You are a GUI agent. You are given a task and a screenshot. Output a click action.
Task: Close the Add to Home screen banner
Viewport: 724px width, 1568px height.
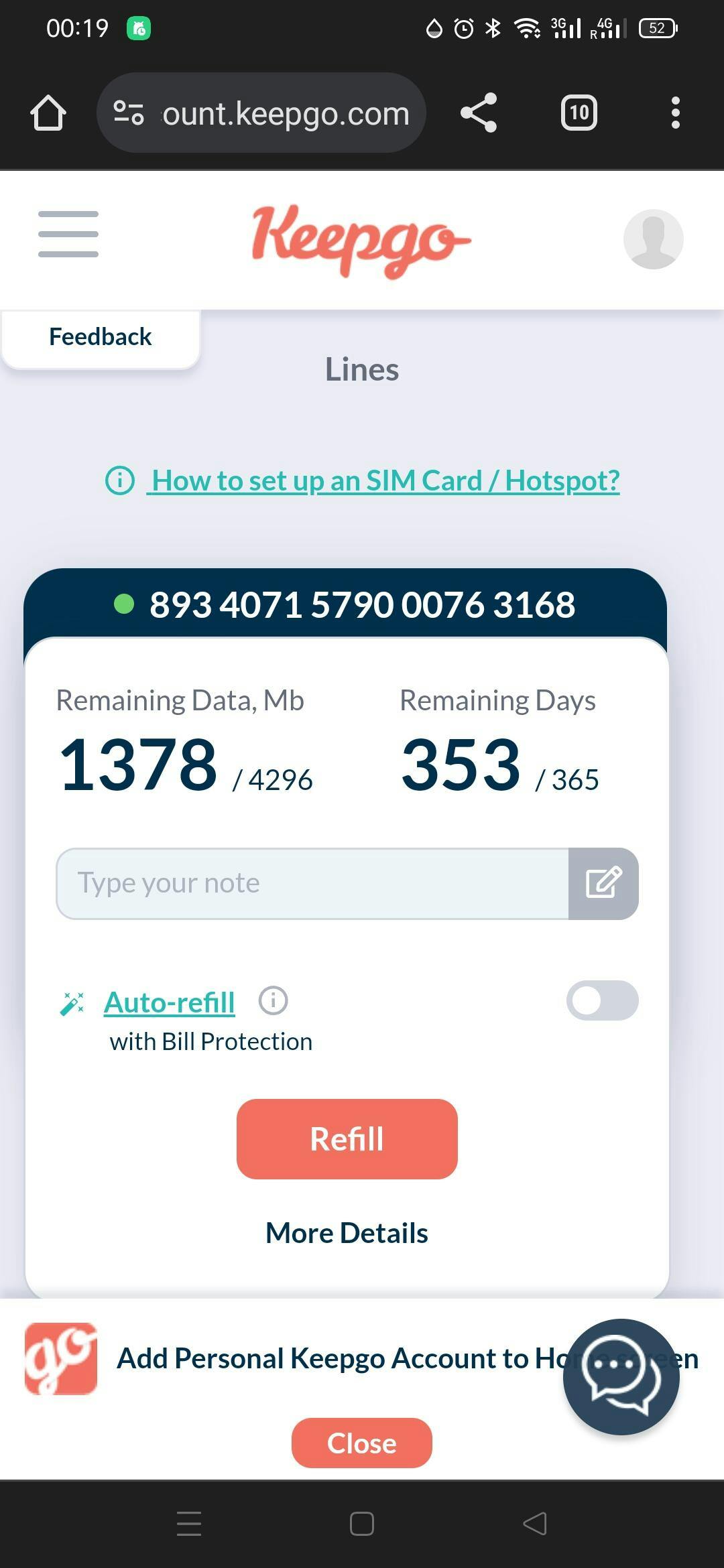coord(361,1443)
